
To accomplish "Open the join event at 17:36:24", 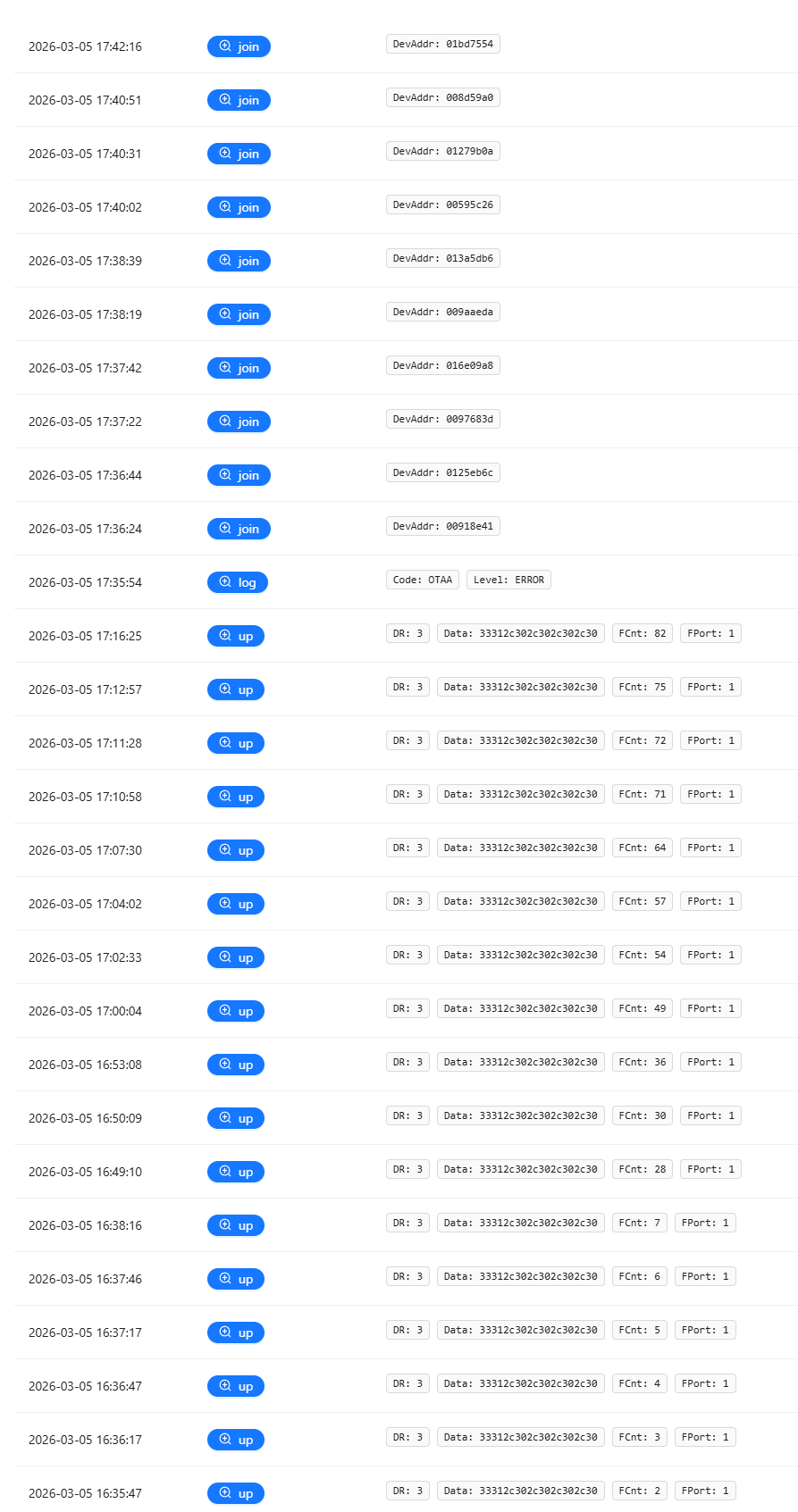I will click(x=239, y=529).
